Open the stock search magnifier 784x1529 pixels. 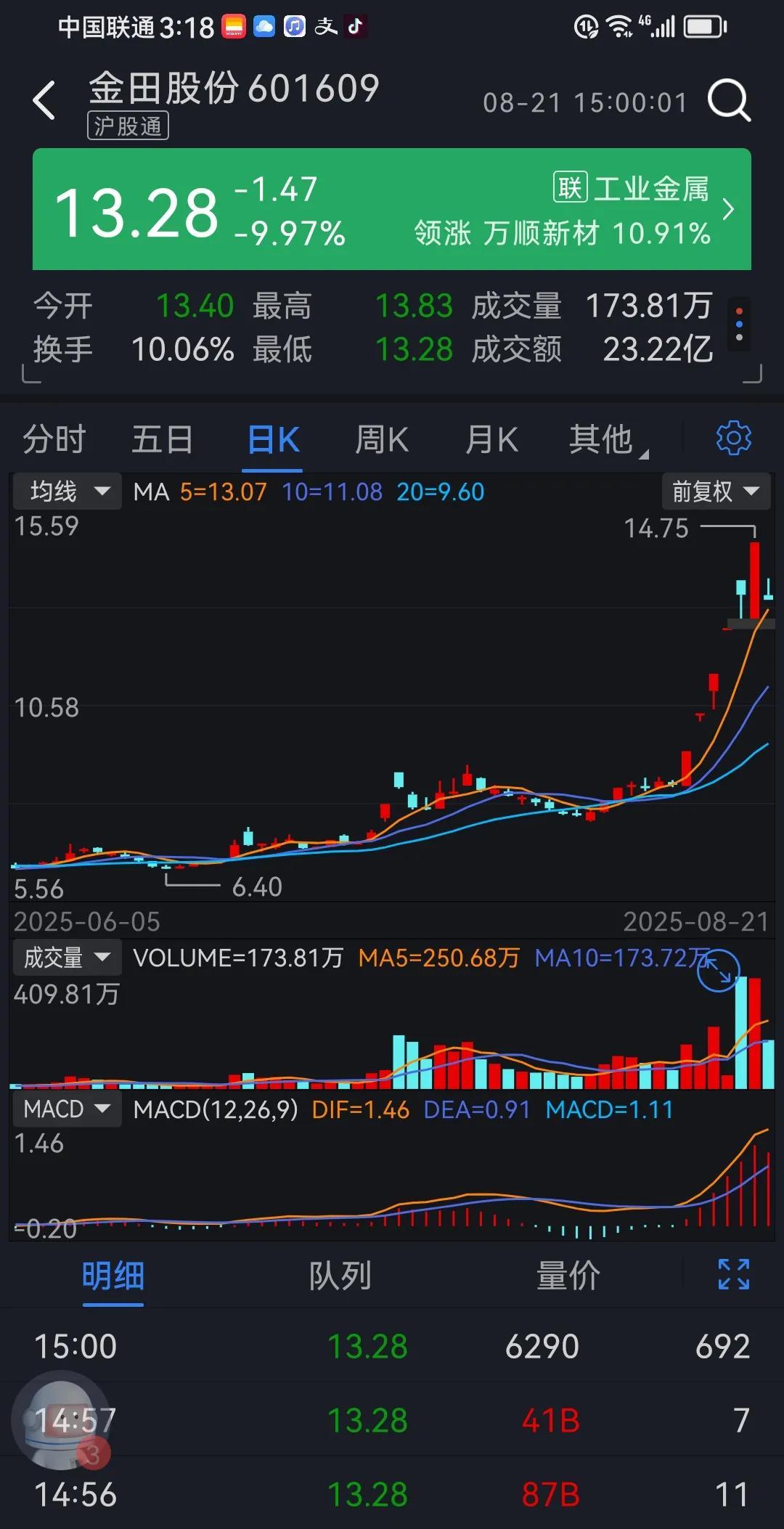click(x=729, y=100)
